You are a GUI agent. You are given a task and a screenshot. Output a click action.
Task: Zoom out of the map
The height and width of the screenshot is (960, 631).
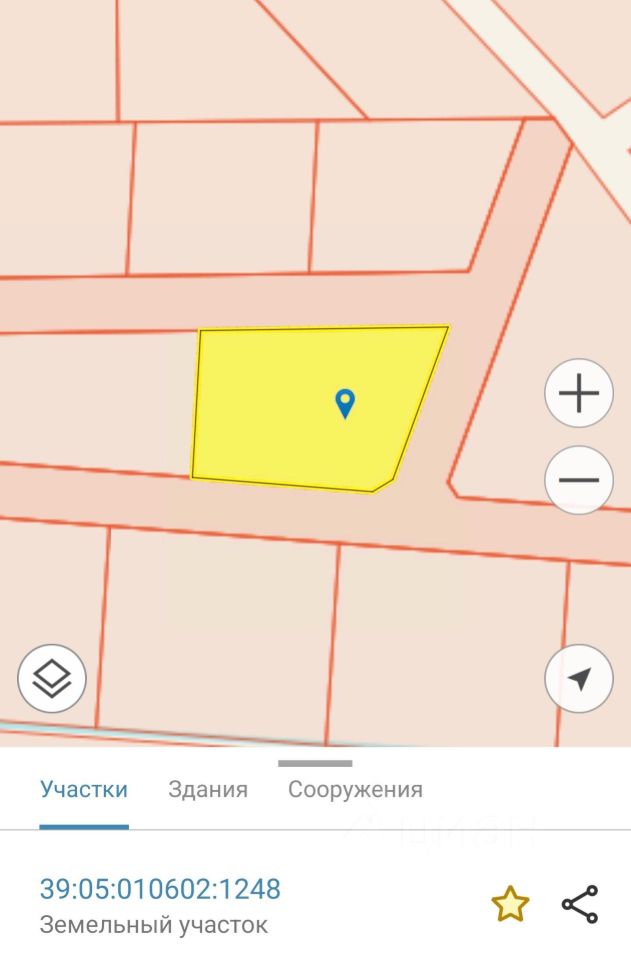click(579, 480)
